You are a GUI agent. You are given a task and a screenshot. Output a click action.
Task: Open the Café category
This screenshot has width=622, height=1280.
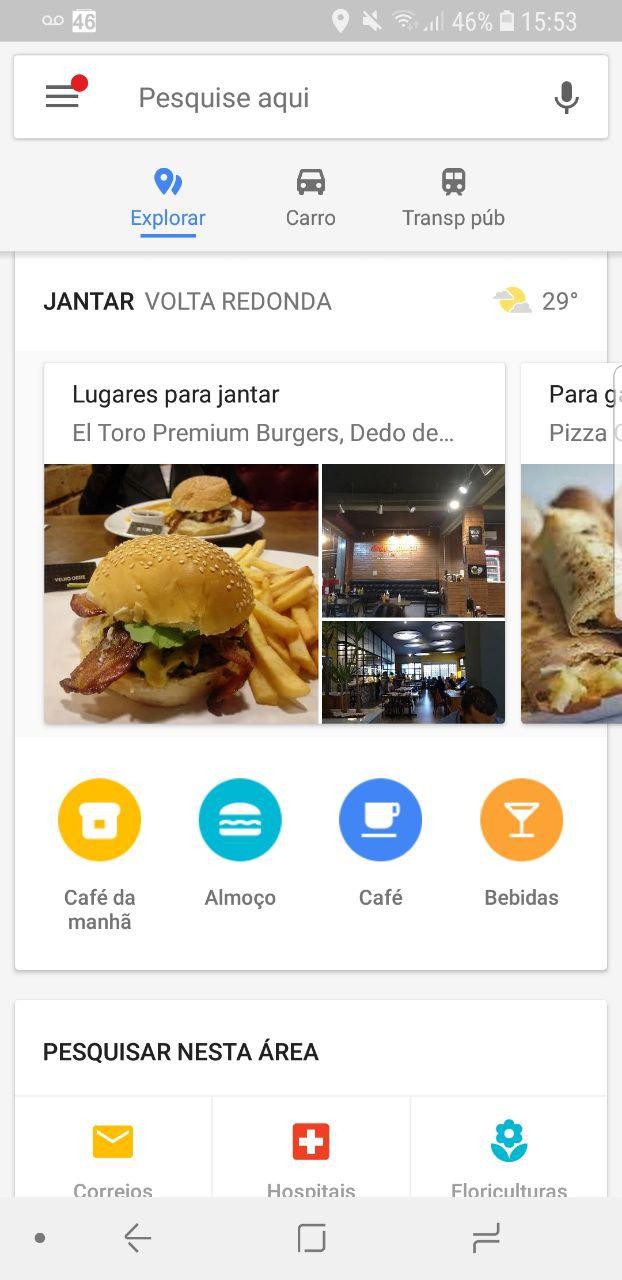coord(380,820)
